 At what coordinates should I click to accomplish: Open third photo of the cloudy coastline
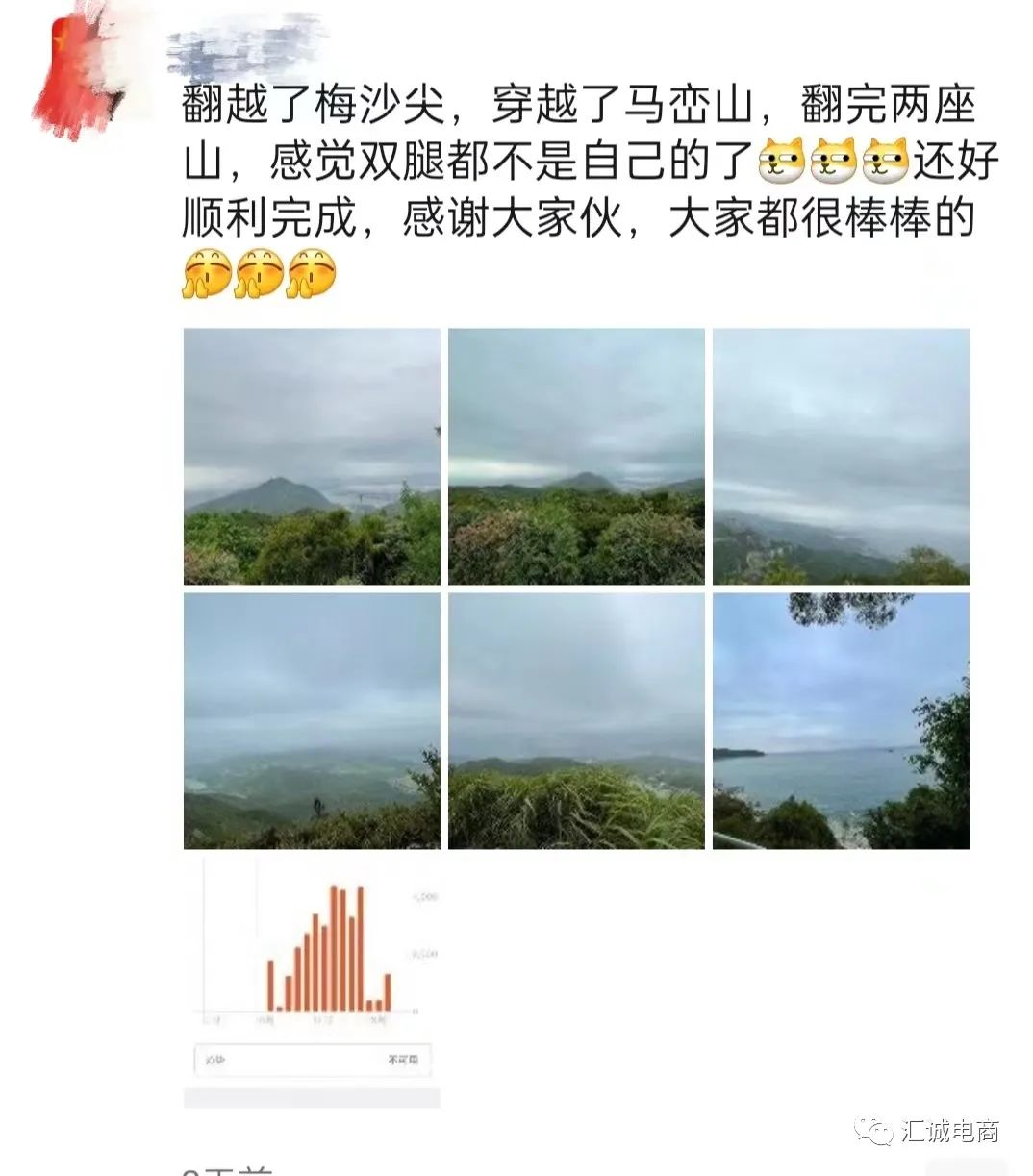[x=841, y=457]
